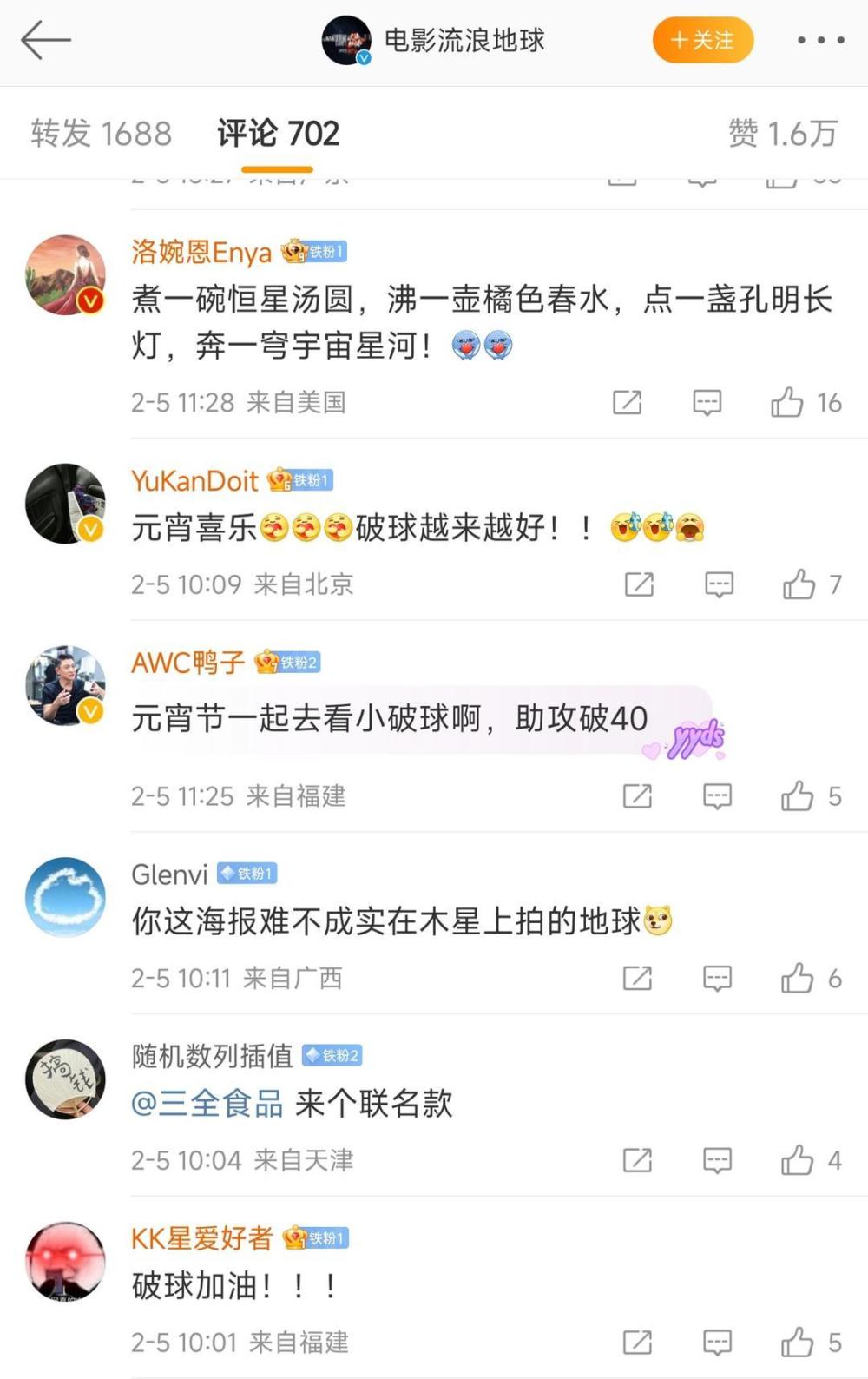The width and height of the screenshot is (868, 1379).
Task: Like KK星爱好者's comment
Action: (x=797, y=1343)
